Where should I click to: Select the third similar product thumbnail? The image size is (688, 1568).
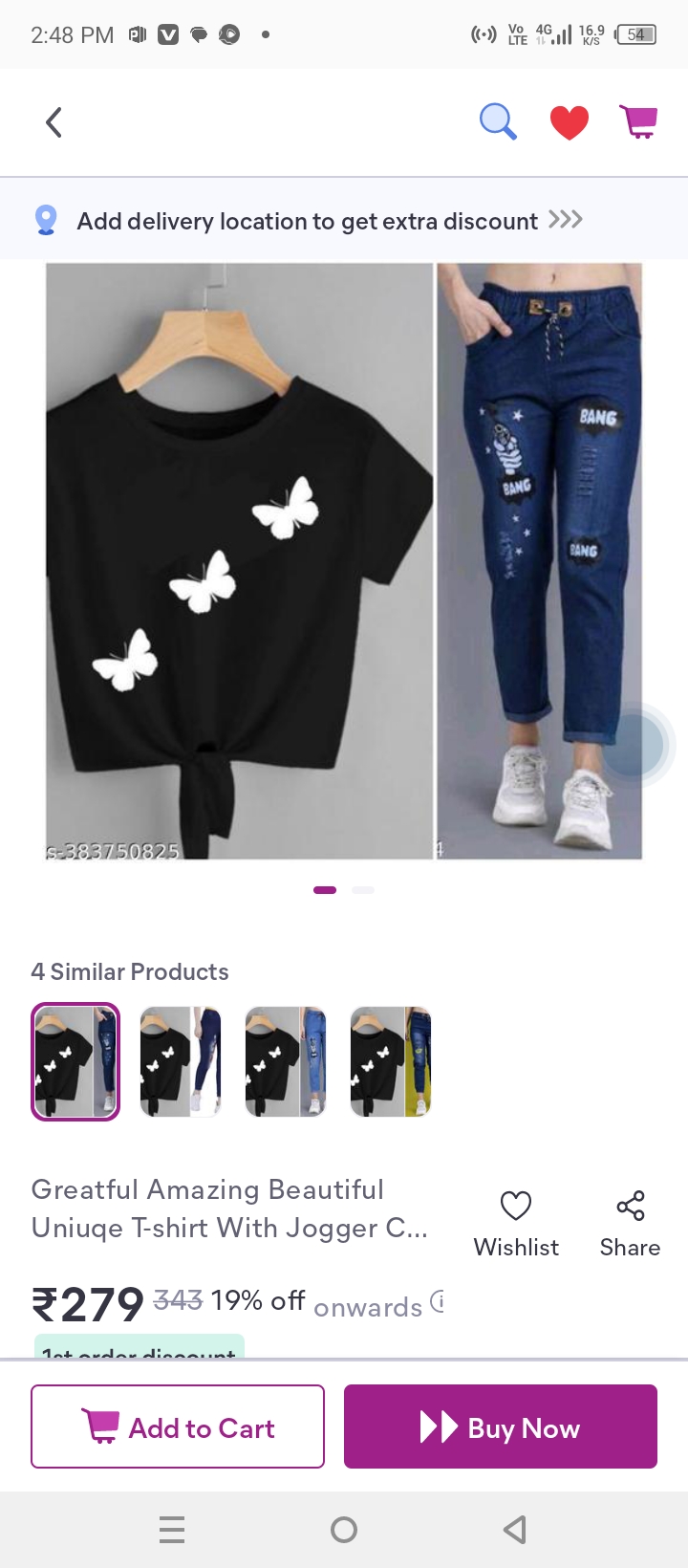[286, 1061]
